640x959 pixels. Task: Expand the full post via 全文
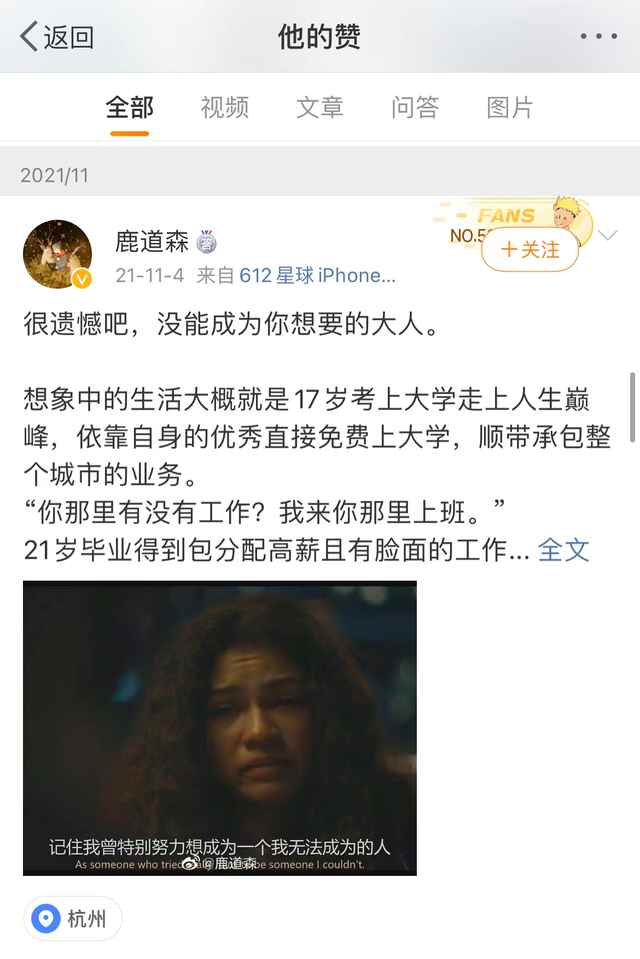pos(564,549)
